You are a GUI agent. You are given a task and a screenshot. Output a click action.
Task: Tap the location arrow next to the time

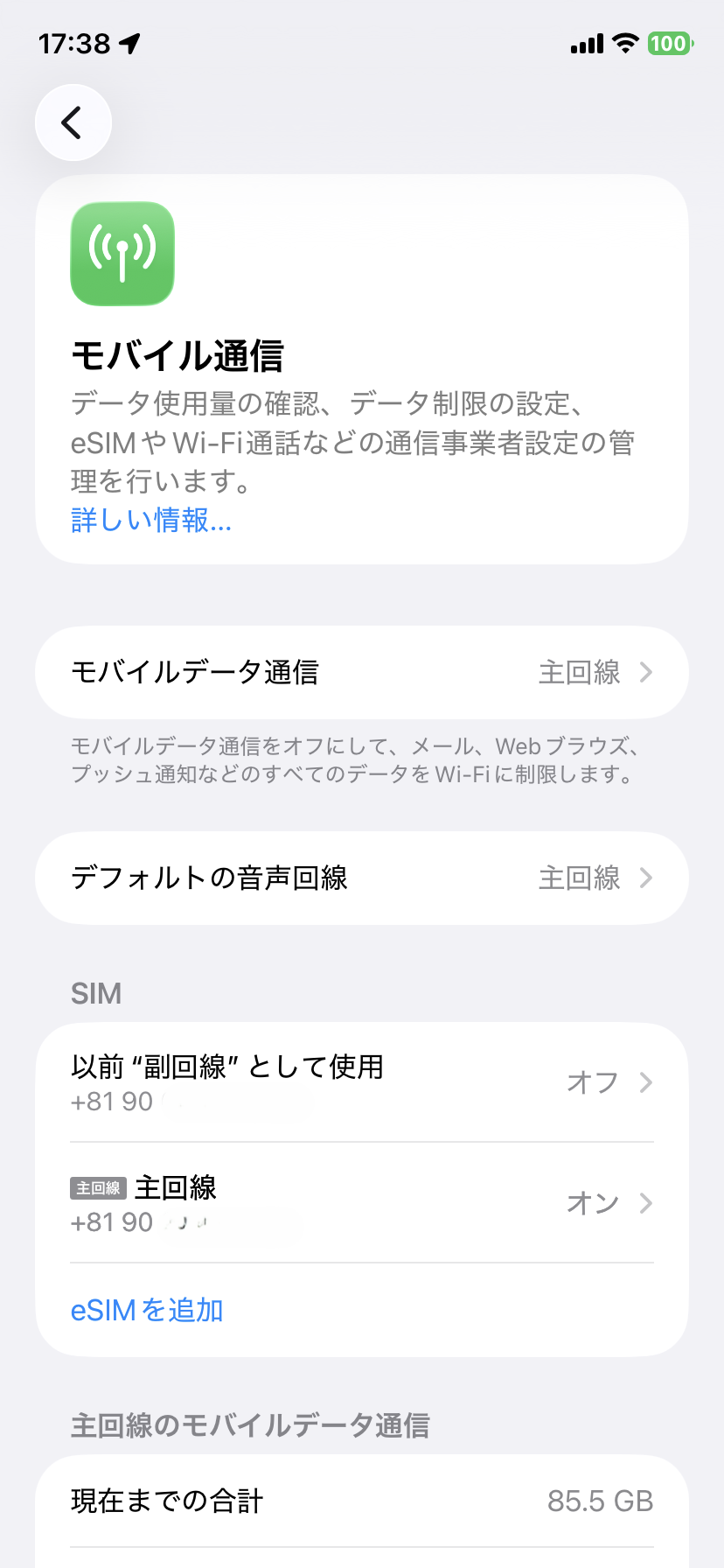(x=129, y=42)
